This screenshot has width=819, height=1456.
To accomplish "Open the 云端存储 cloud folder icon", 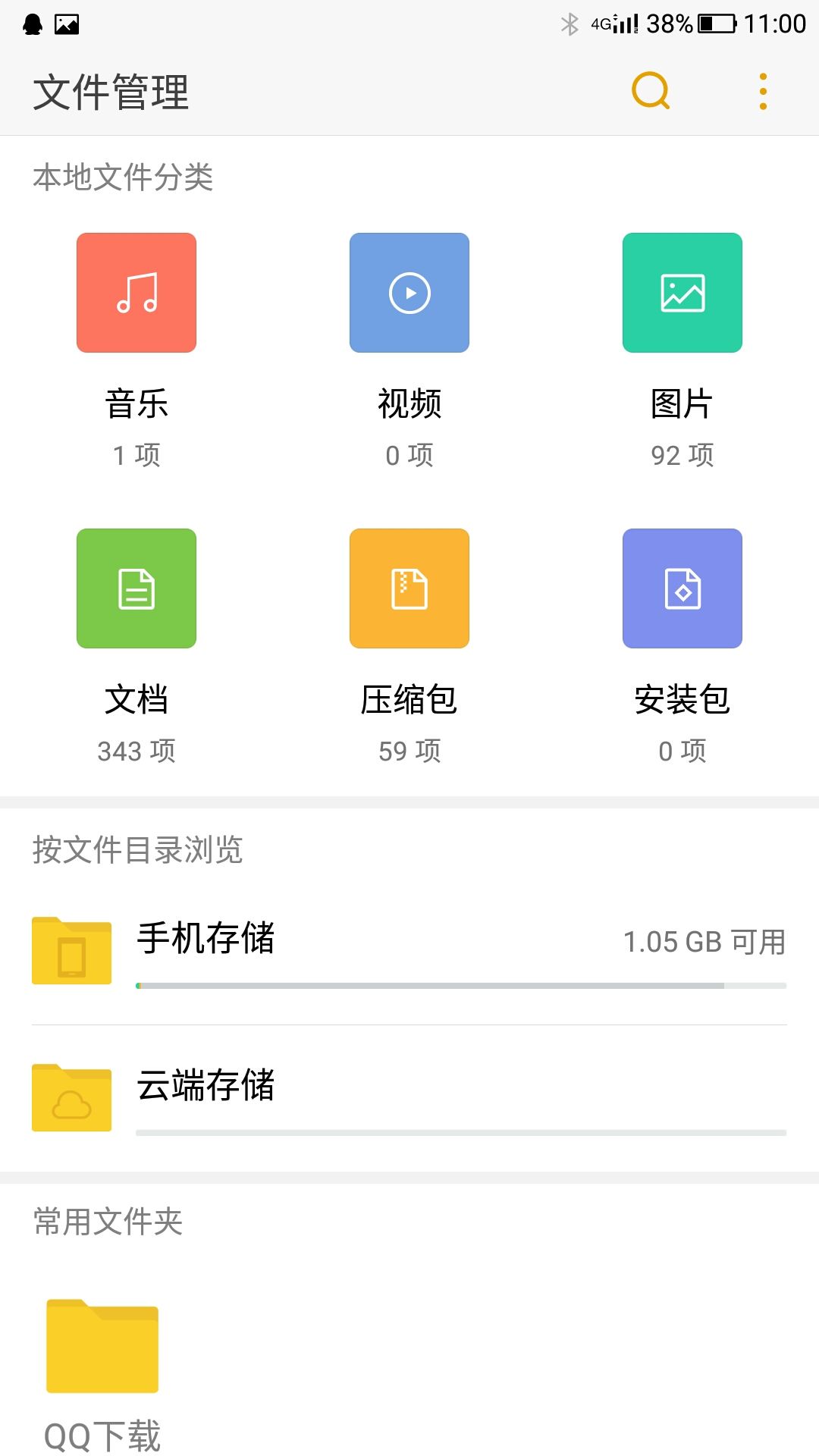I will (x=71, y=1097).
